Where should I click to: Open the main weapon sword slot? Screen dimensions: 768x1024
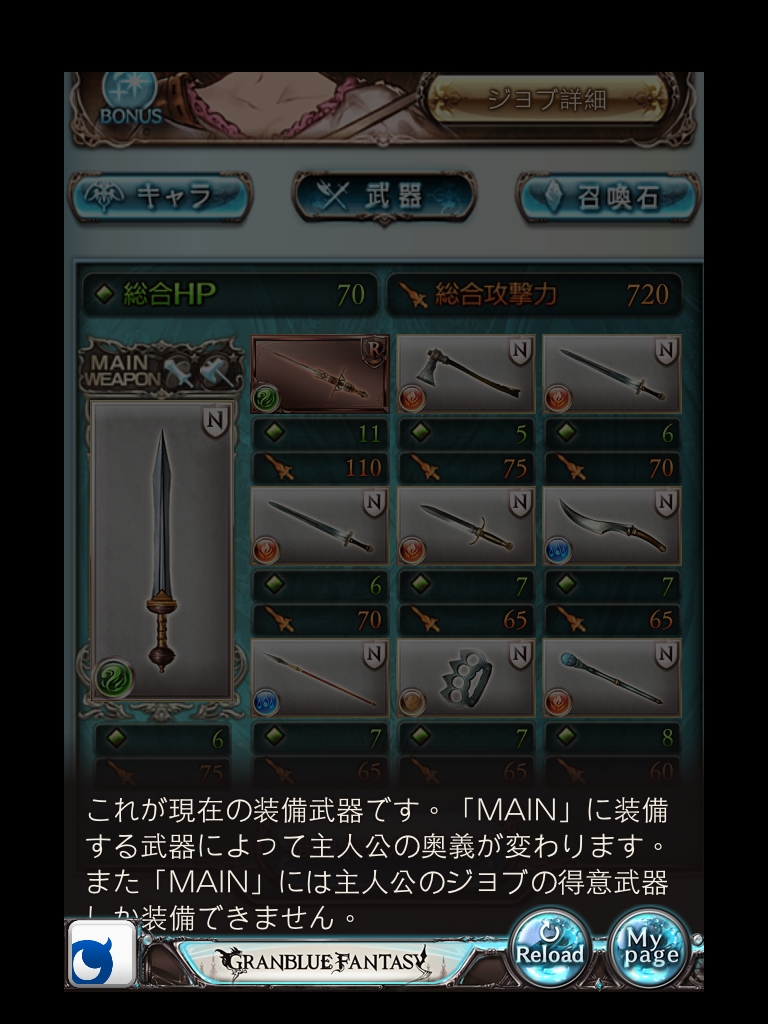pos(162,549)
